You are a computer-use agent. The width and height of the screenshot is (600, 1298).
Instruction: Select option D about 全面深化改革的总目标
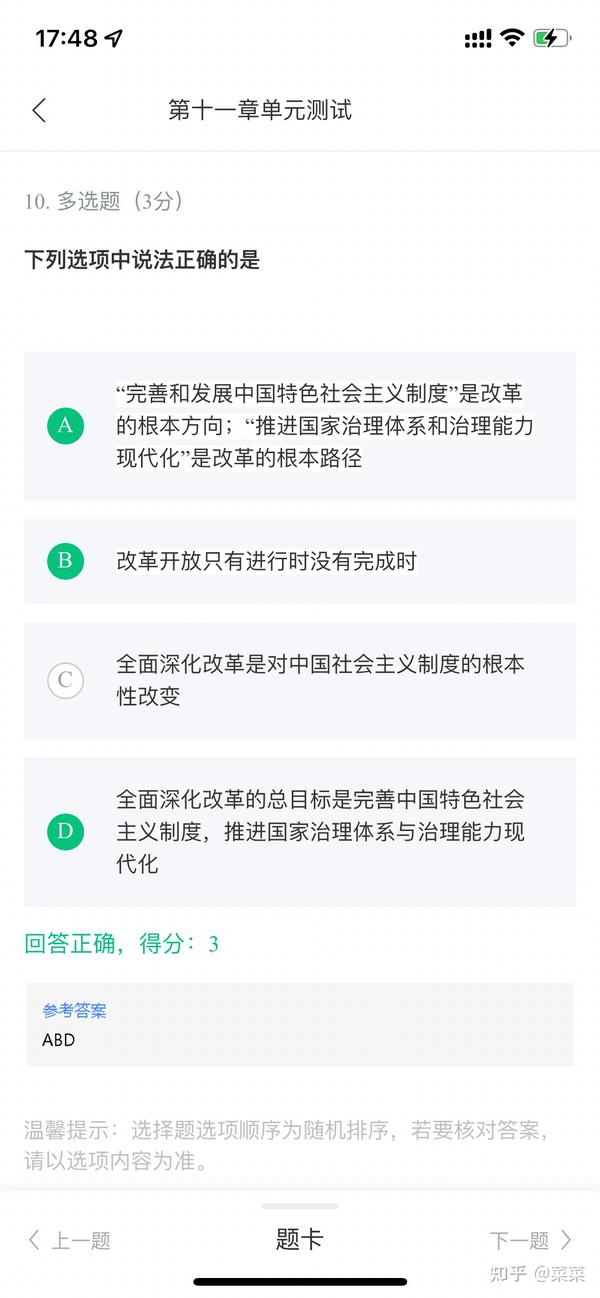[300, 832]
